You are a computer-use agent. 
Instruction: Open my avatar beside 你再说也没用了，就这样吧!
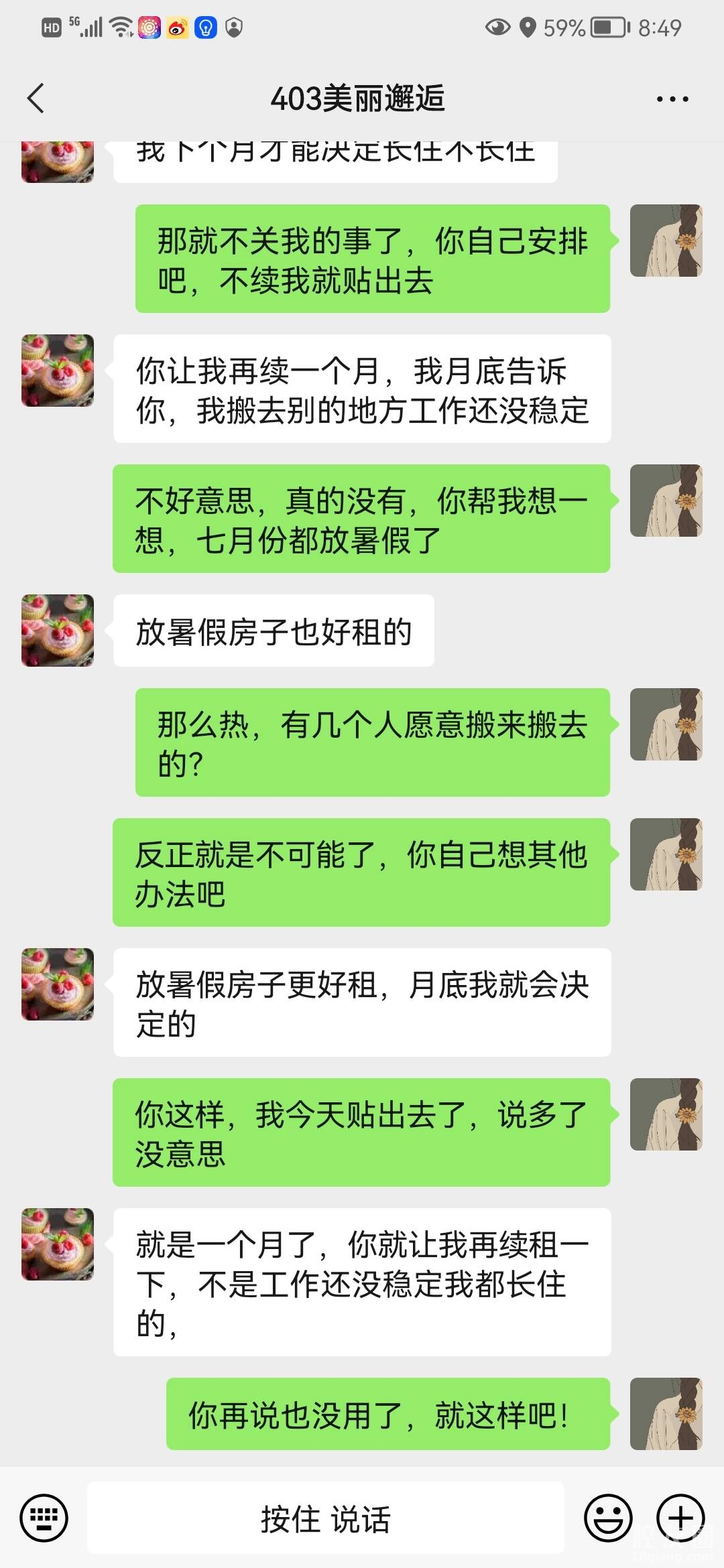(x=666, y=1413)
